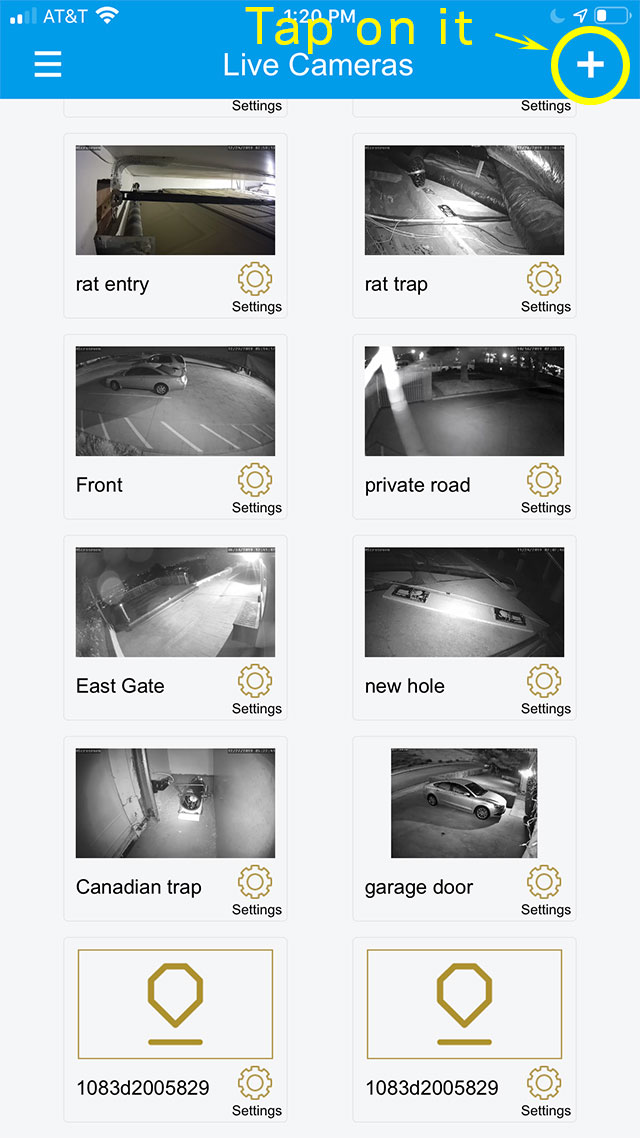The width and height of the screenshot is (640, 1138).
Task: Open the rat entry camera feed
Action: point(175,200)
